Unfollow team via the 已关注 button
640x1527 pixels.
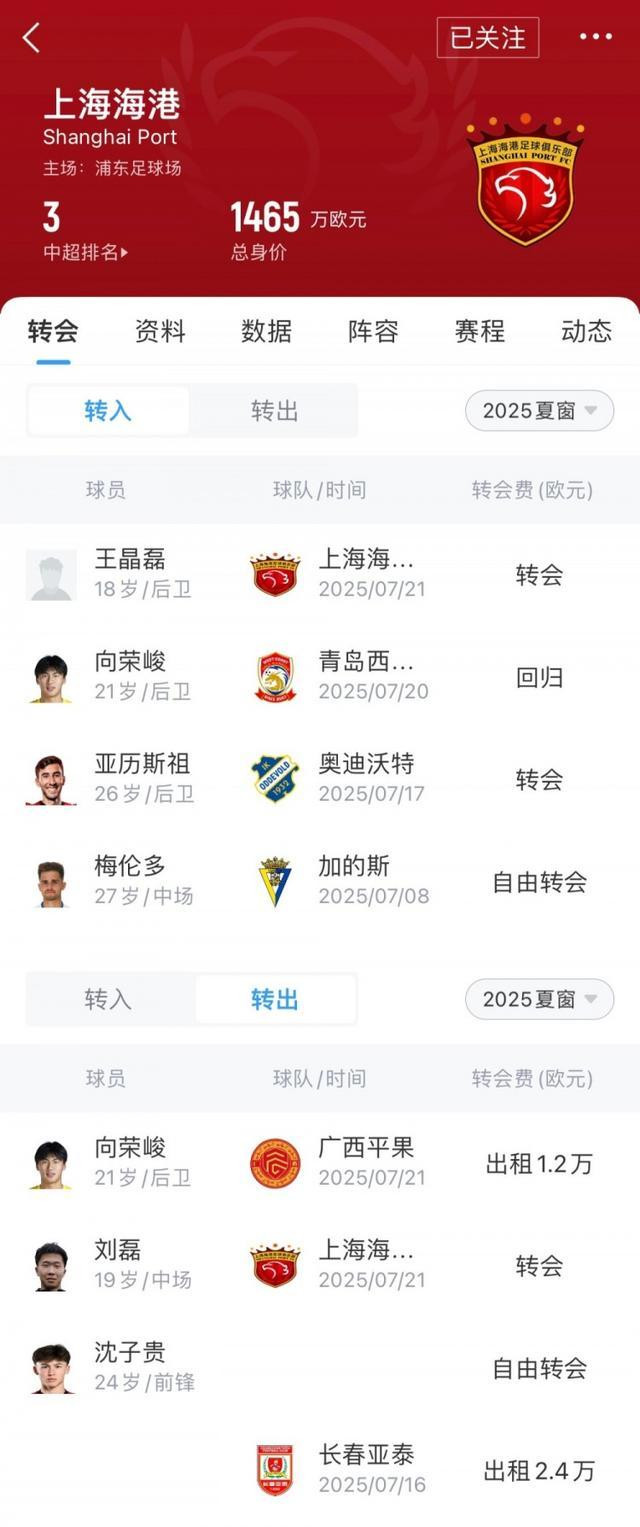pos(488,38)
